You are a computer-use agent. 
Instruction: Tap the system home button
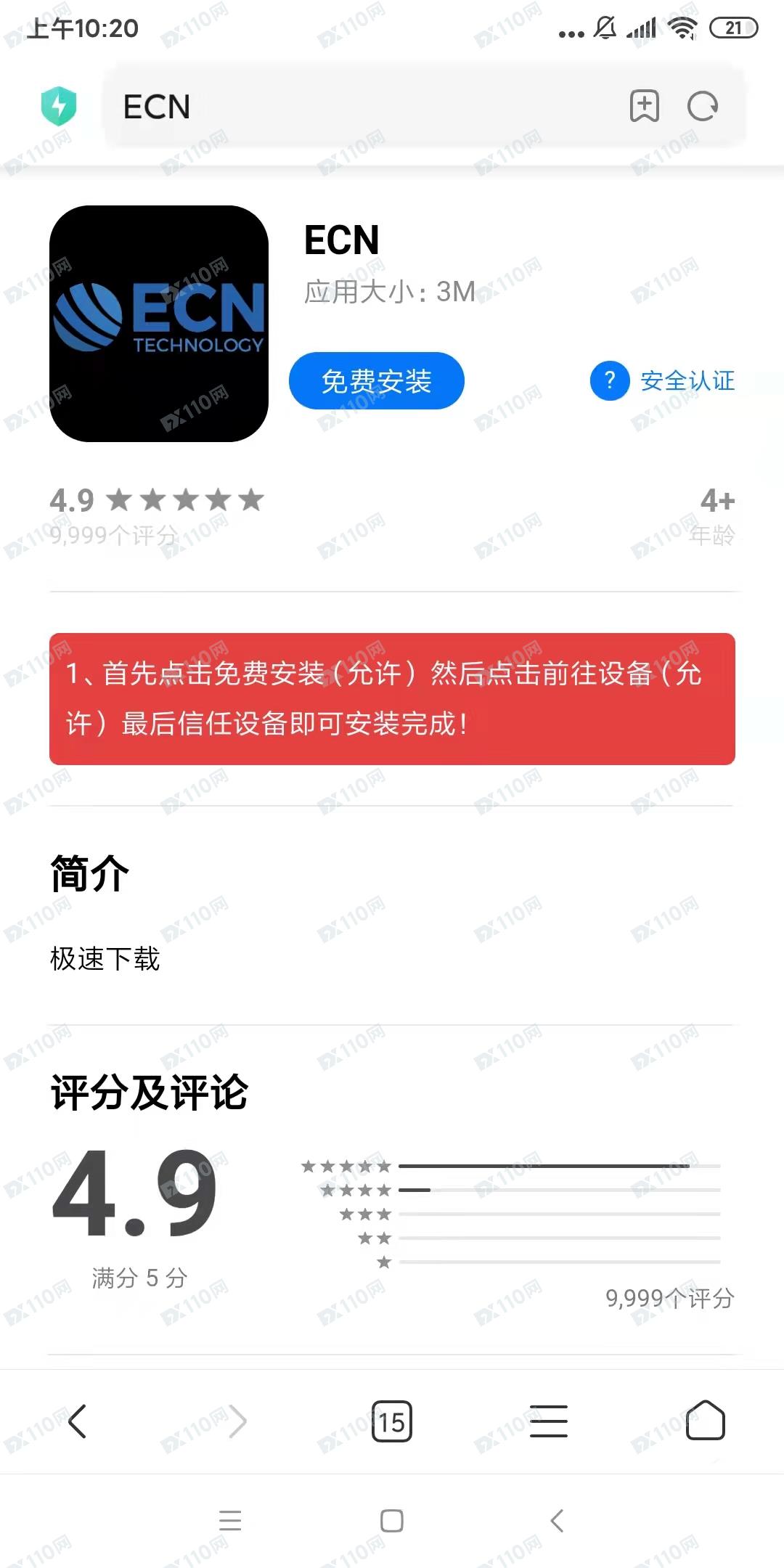pyautogui.click(x=392, y=1520)
